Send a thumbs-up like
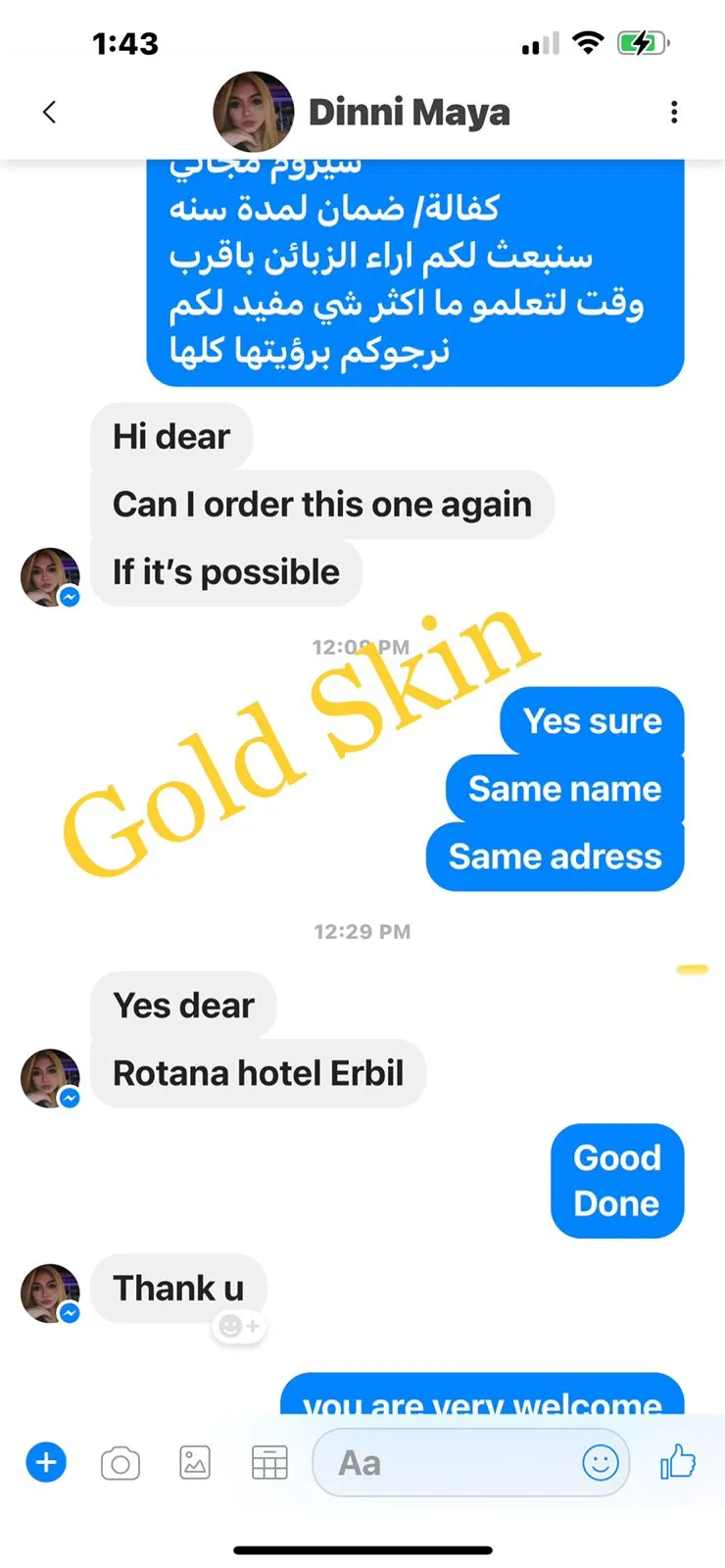Image resolution: width=725 pixels, height=1568 pixels. coord(678,1462)
